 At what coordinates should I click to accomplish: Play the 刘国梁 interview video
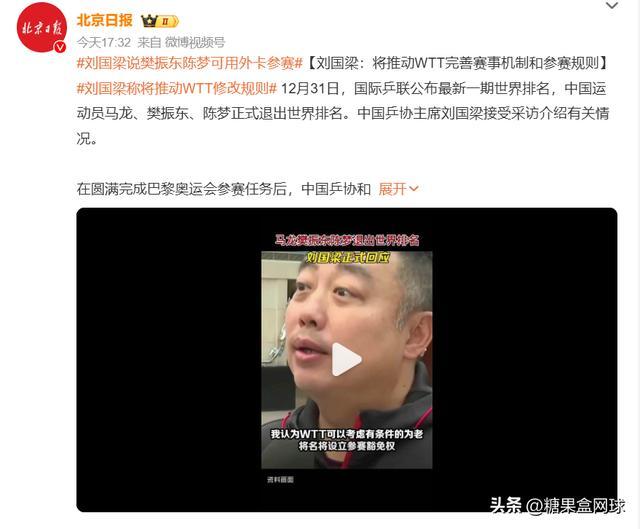(x=346, y=359)
